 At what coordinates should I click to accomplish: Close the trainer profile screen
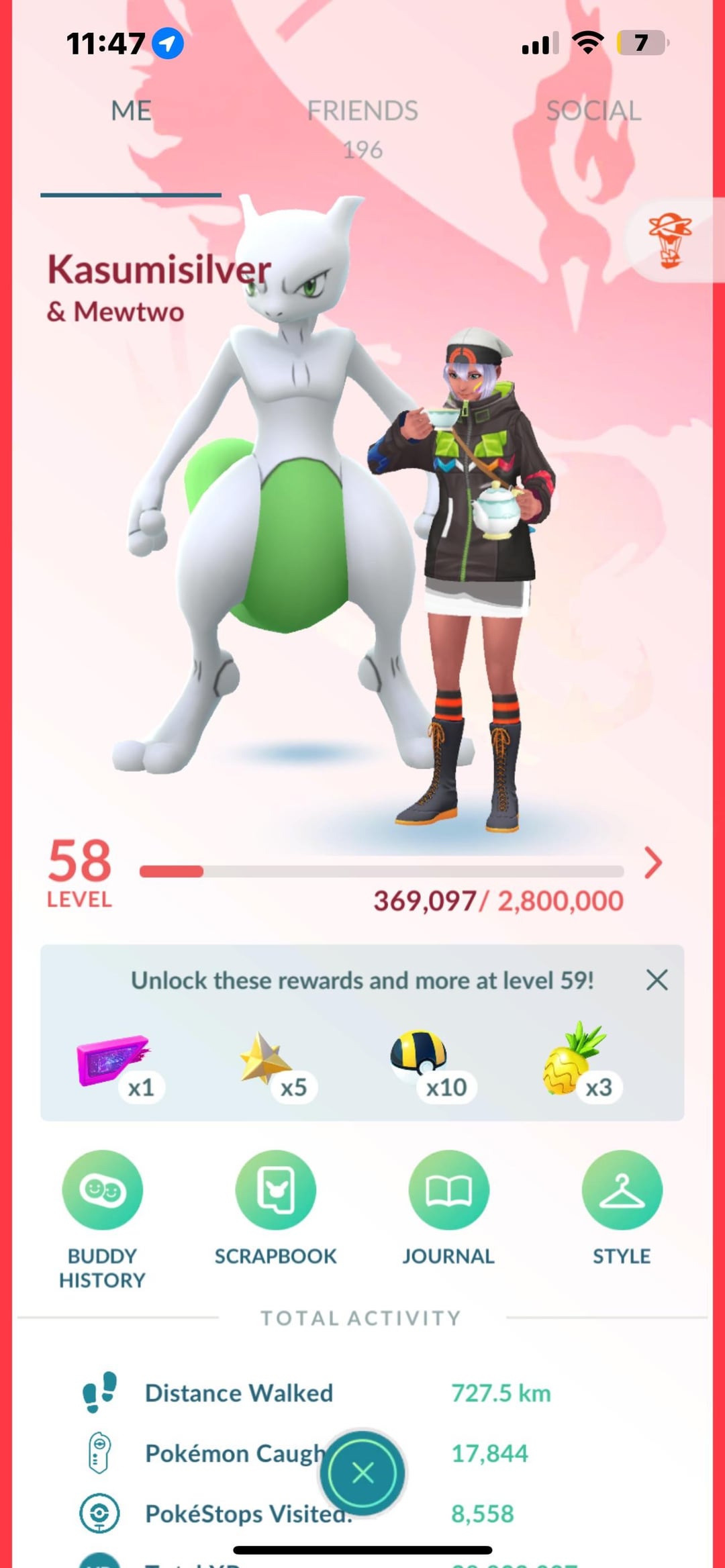tap(362, 1473)
